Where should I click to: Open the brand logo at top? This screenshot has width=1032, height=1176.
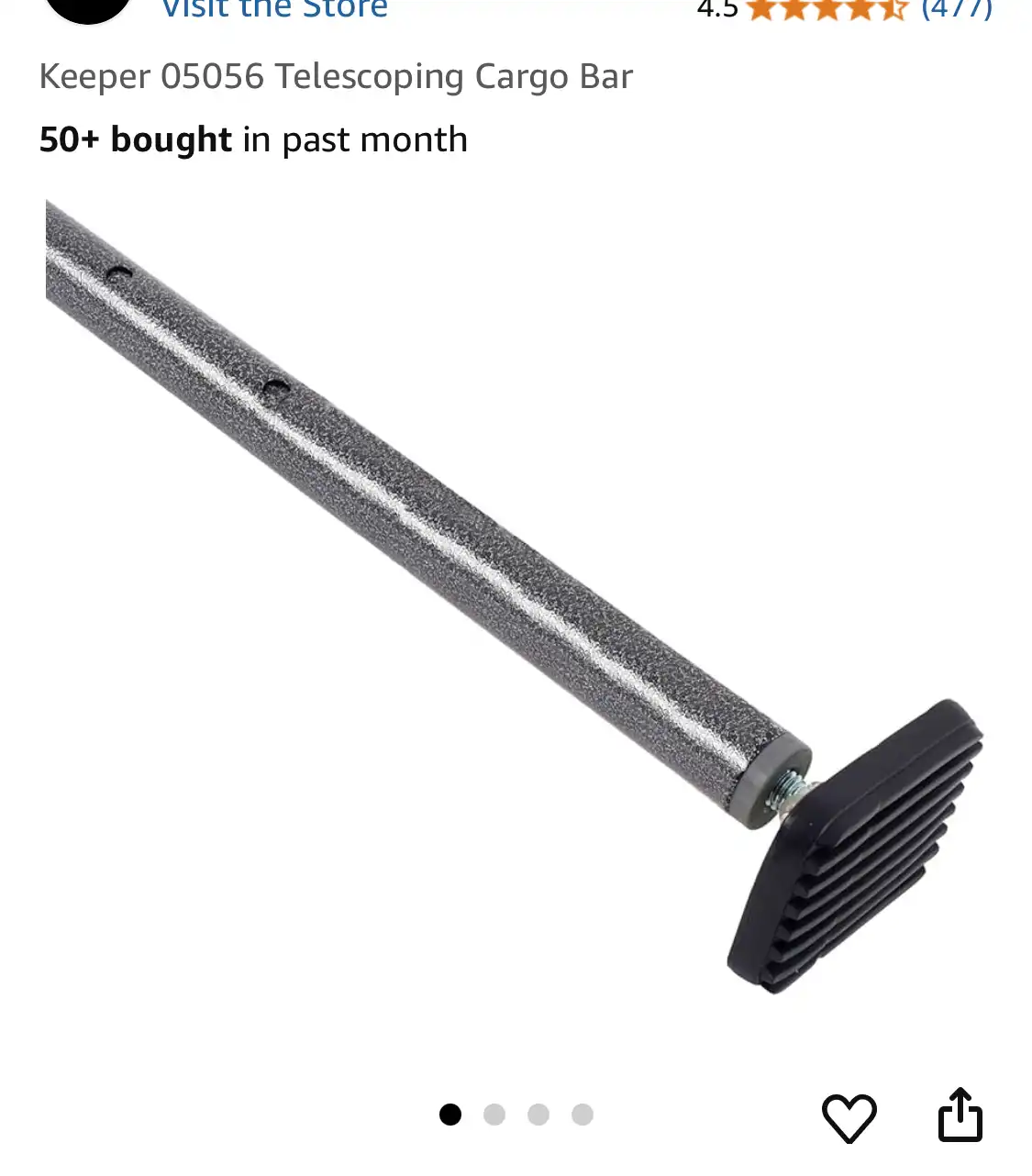(88, 9)
